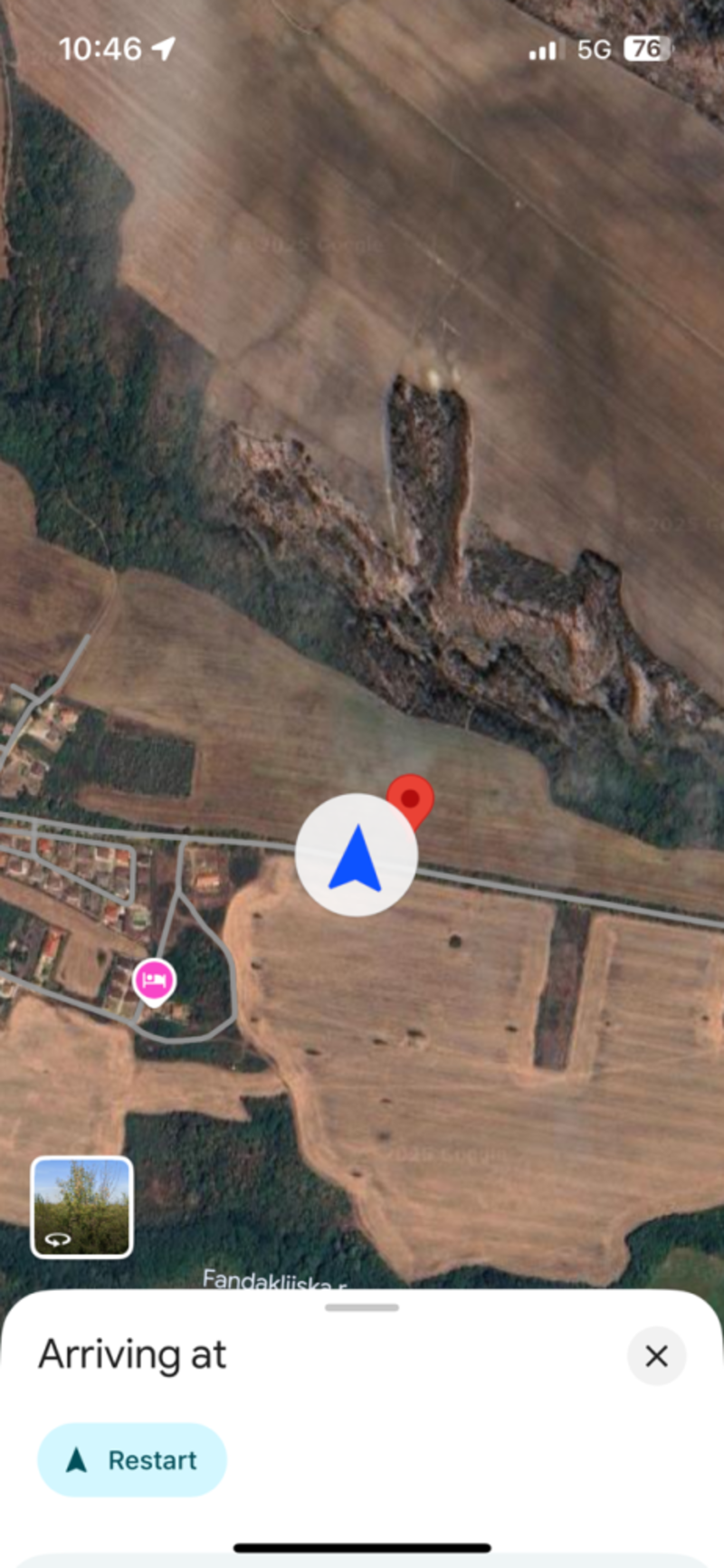Select the pink hotel marker
This screenshot has width=724, height=1568.
click(155, 981)
